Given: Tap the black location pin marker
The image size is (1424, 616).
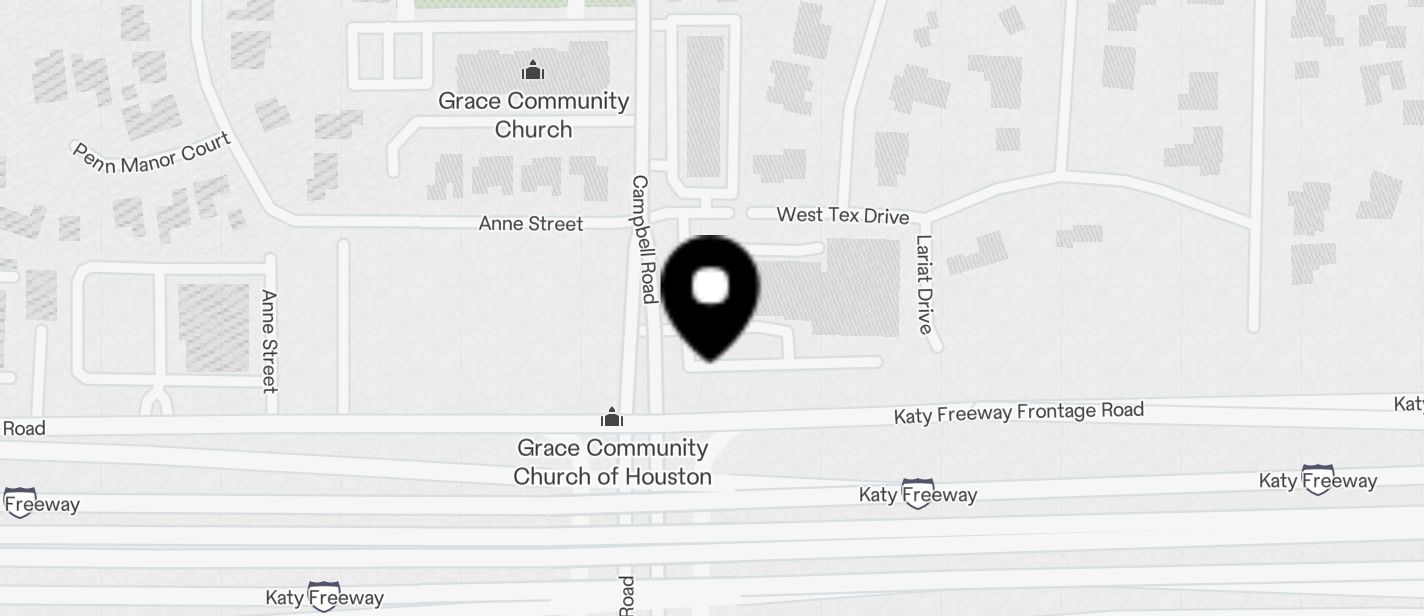Looking at the screenshot, I should click(x=710, y=293).
